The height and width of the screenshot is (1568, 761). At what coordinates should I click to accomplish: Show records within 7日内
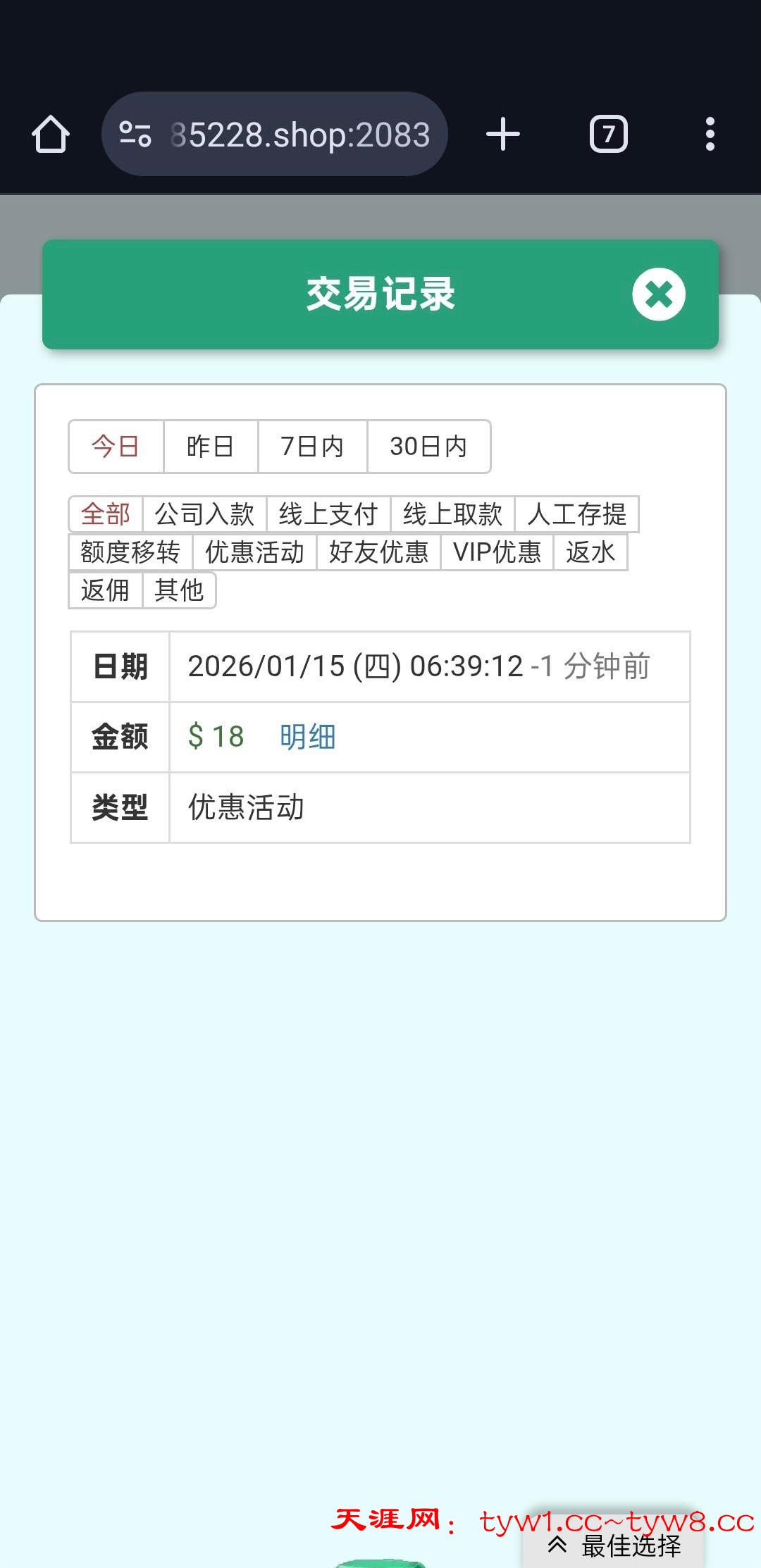pyautogui.click(x=312, y=447)
